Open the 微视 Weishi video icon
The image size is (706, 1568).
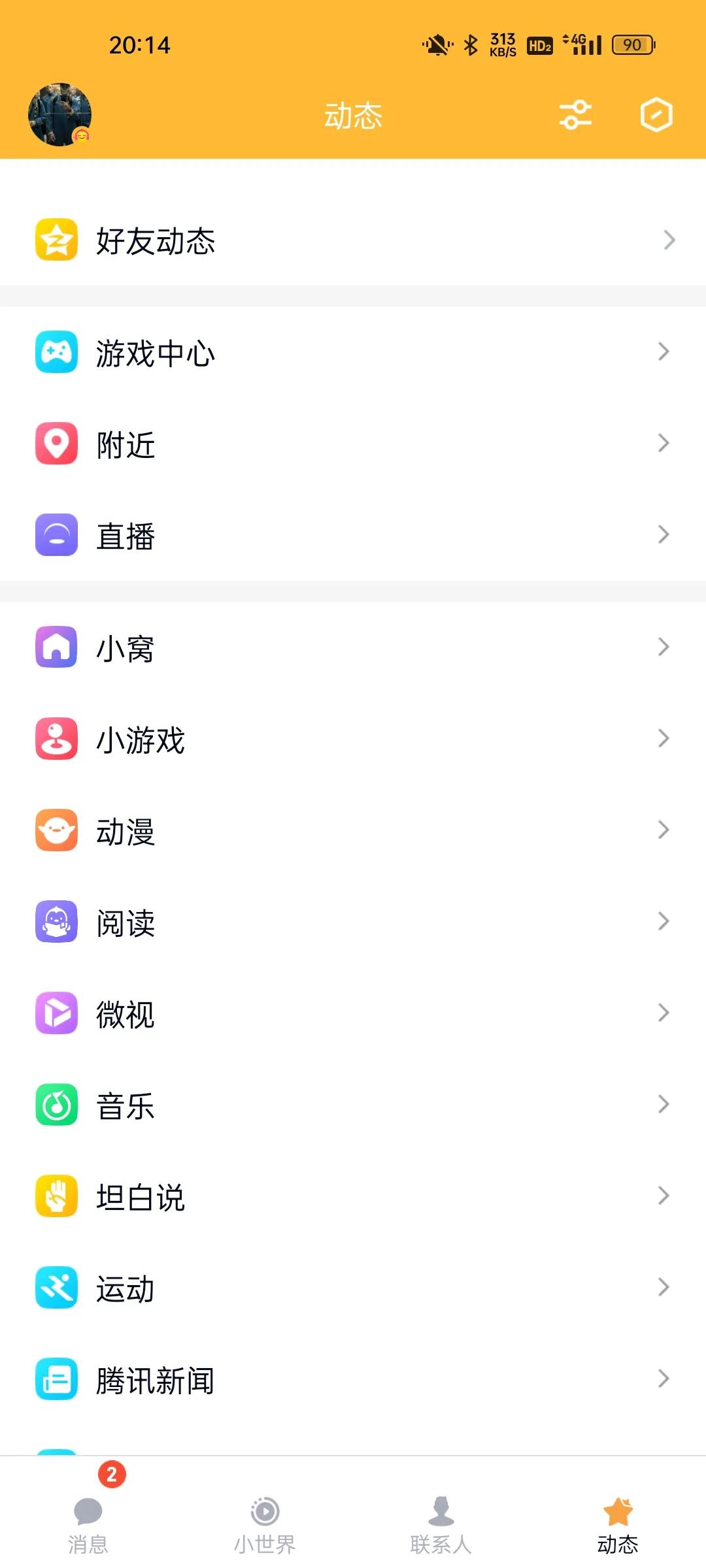tap(56, 1014)
